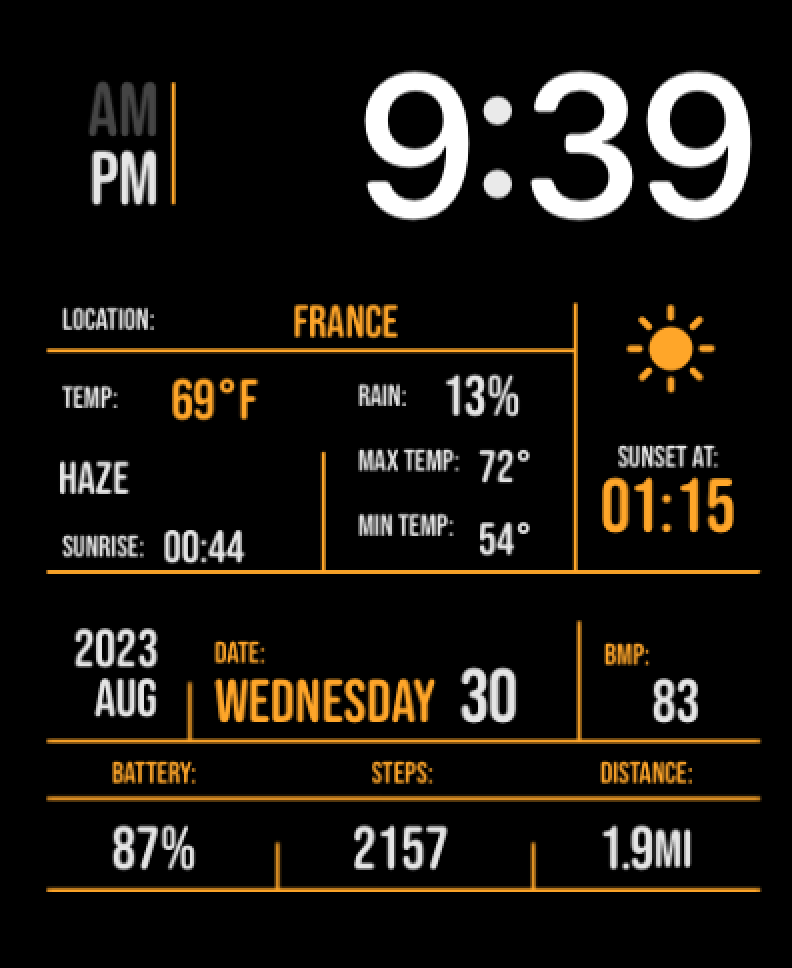Tap the battery level 87% indicator
Viewport: 792px width, 968px height.
[151, 847]
